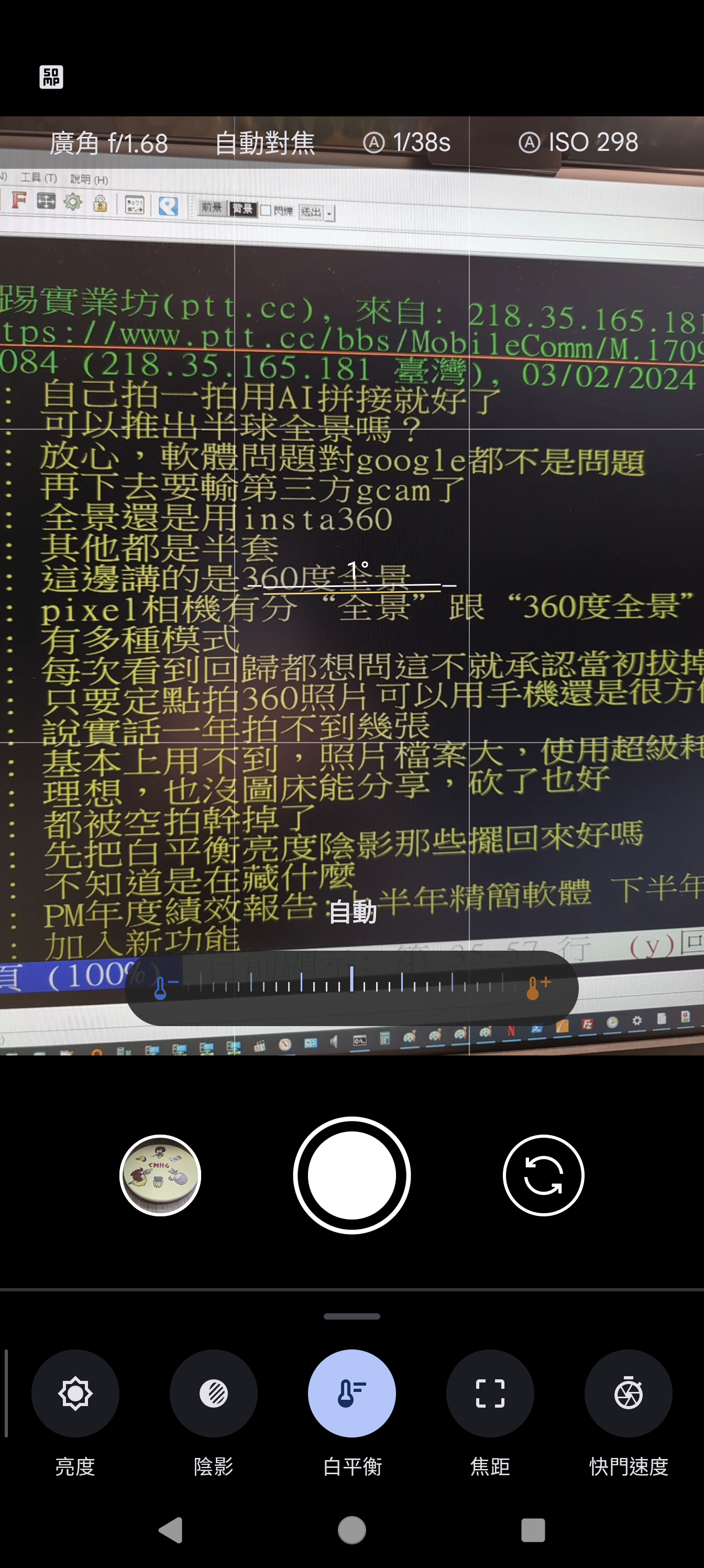The width and height of the screenshot is (704, 1568).
Task: Toggle the 50MP resolution icon
Action: [x=51, y=77]
